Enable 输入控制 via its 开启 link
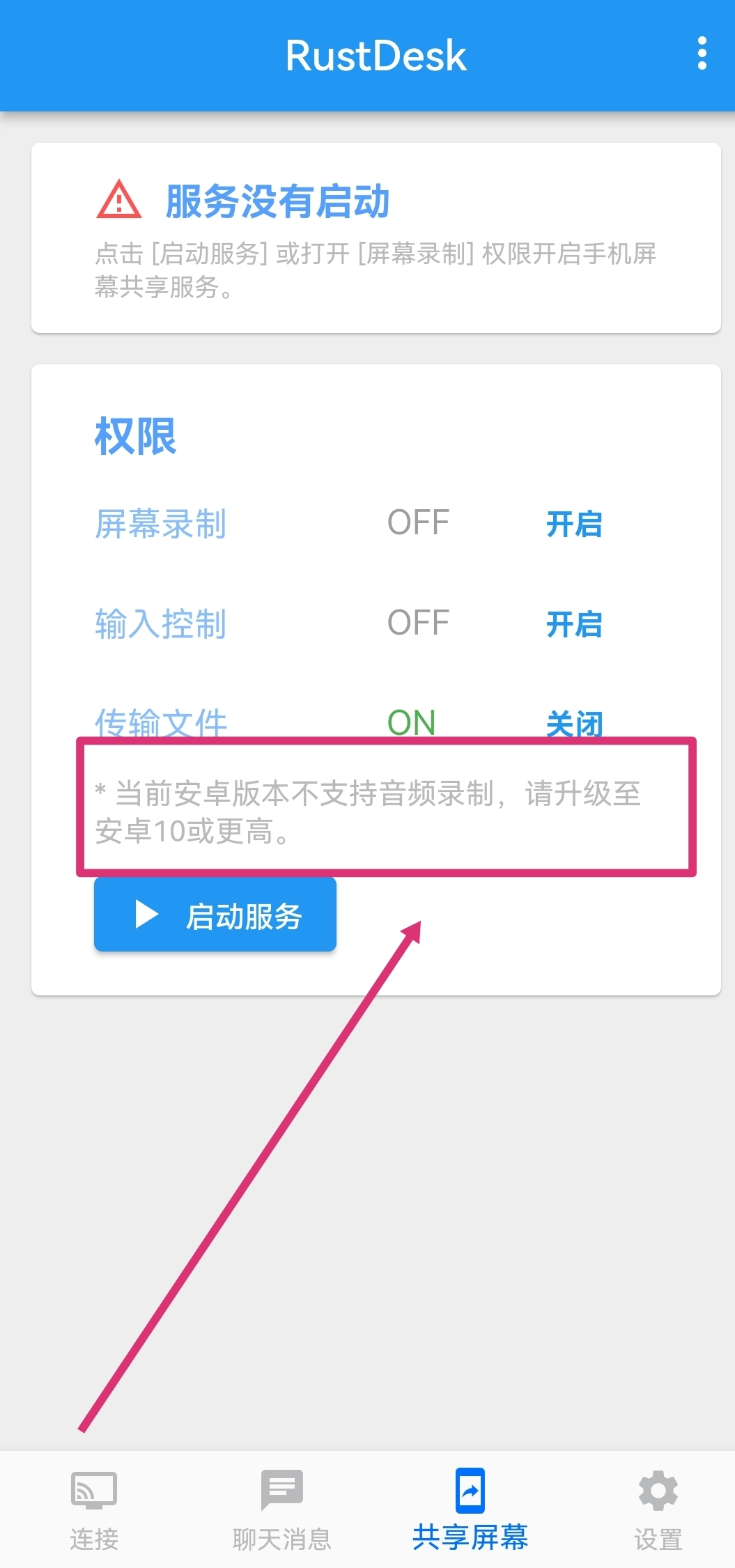Screen dimensions: 735x1568 [574, 624]
